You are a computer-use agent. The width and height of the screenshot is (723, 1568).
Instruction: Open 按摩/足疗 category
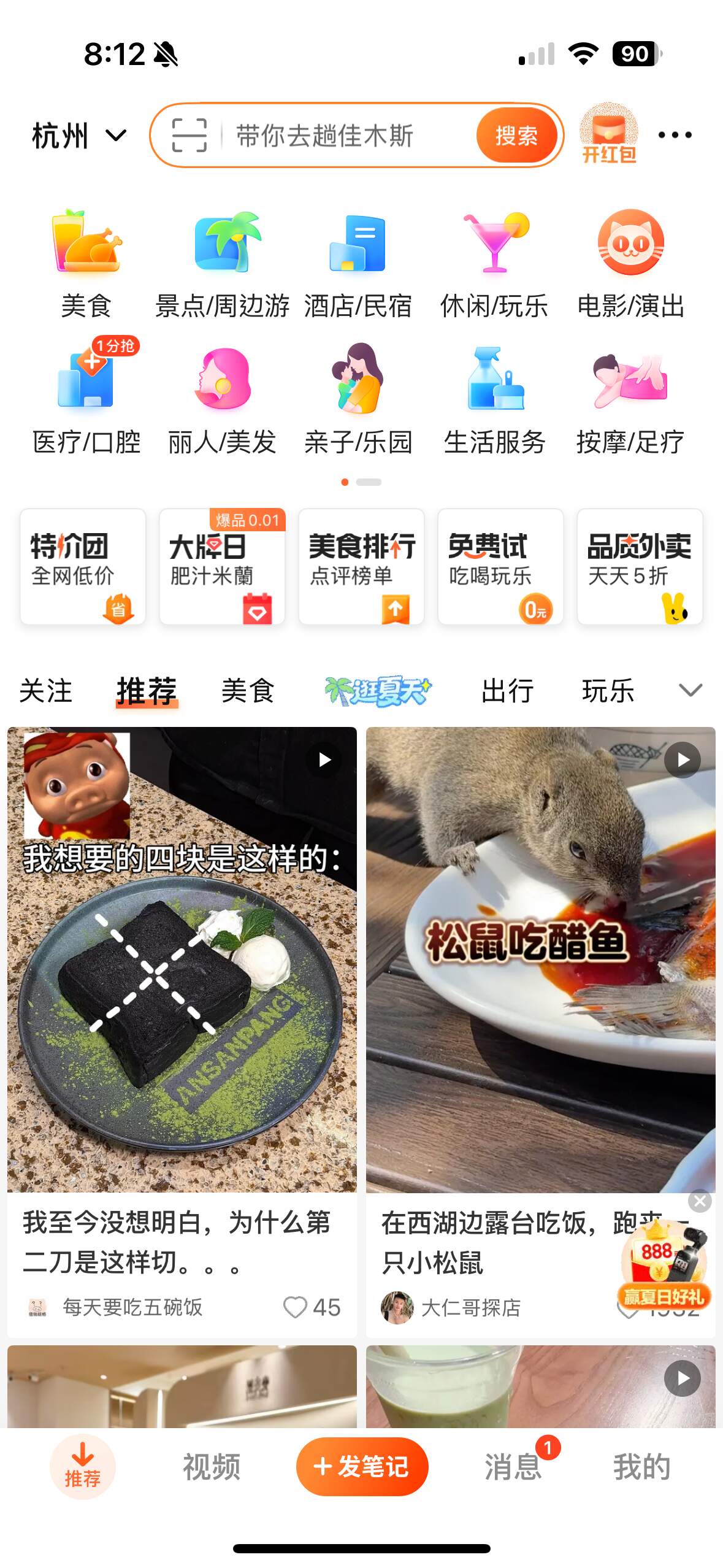point(630,400)
